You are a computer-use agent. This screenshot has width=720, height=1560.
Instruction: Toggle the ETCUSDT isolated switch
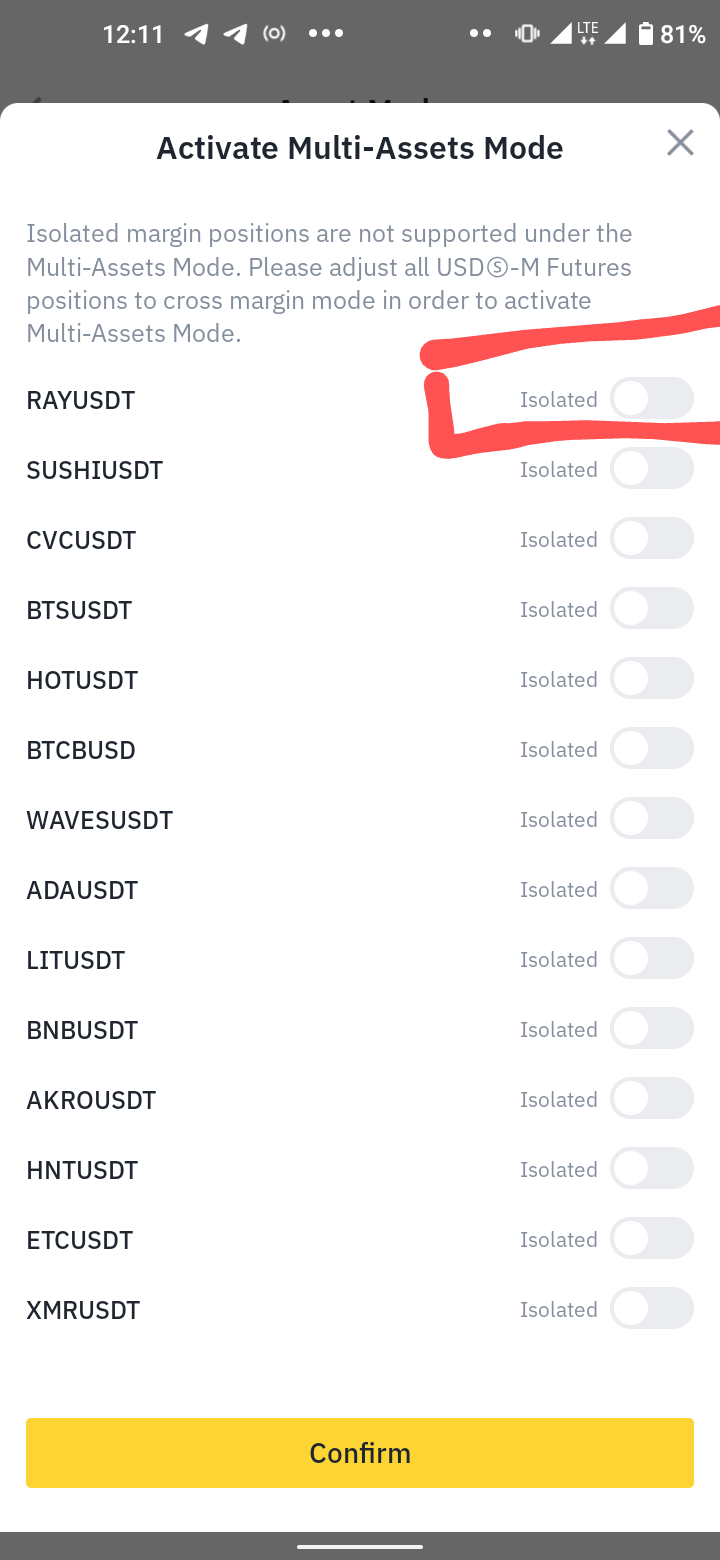tap(652, 1238)
